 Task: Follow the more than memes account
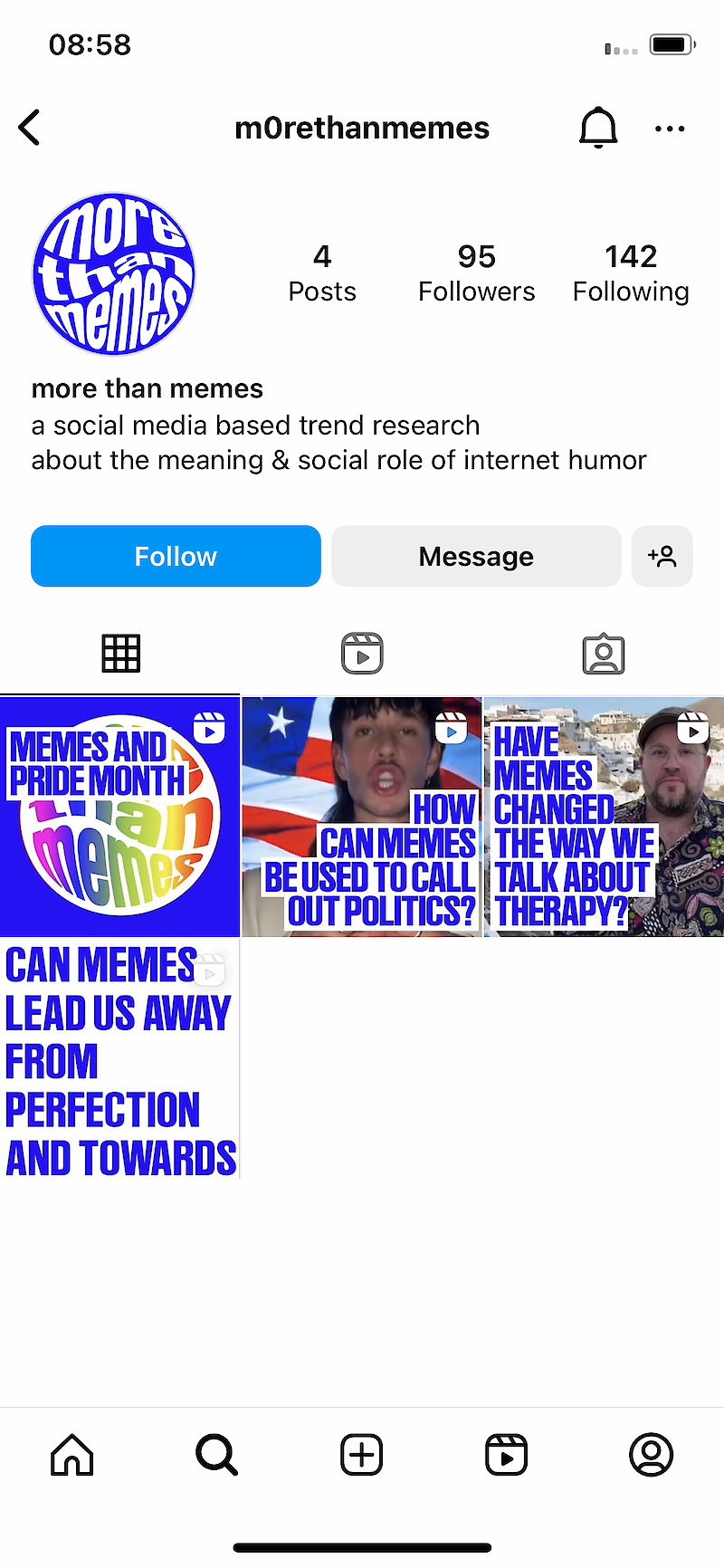[x=176, y=556]
